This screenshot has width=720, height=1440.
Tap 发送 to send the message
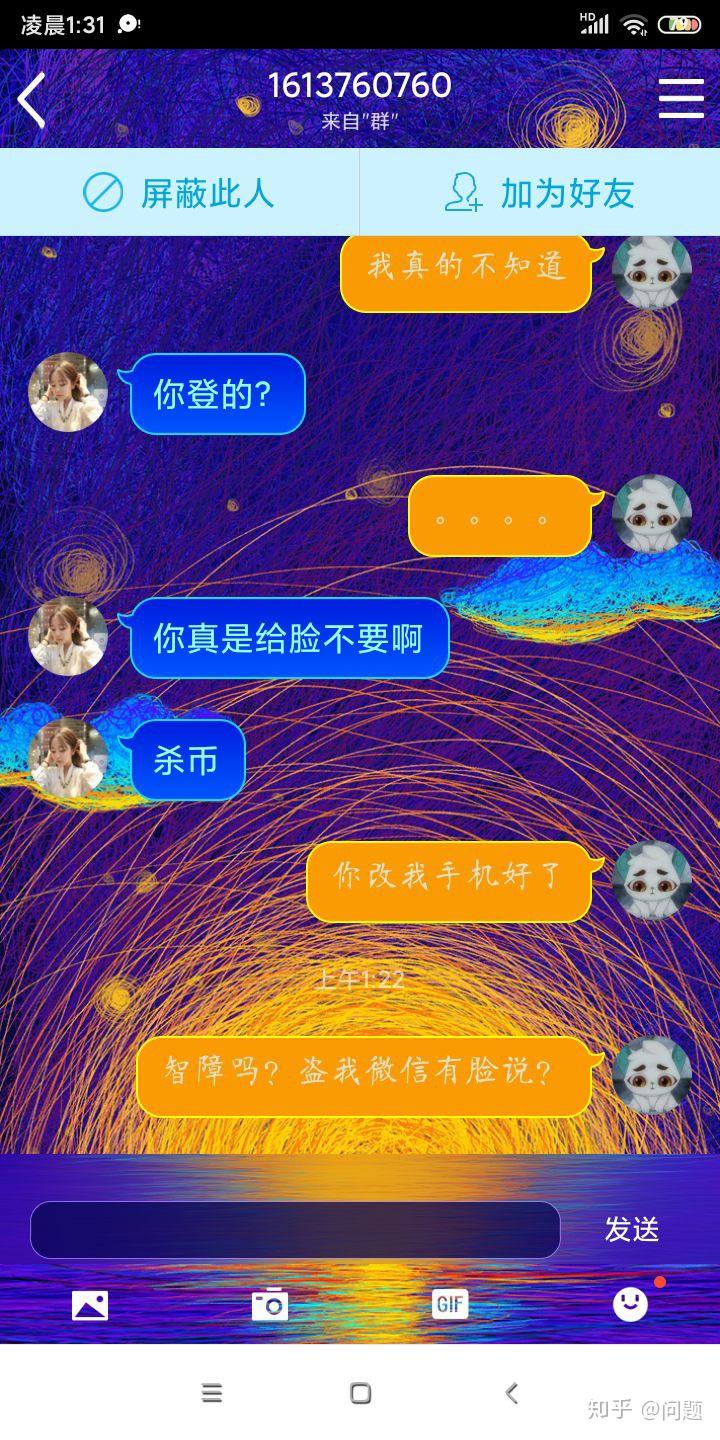coord(632,1229)
